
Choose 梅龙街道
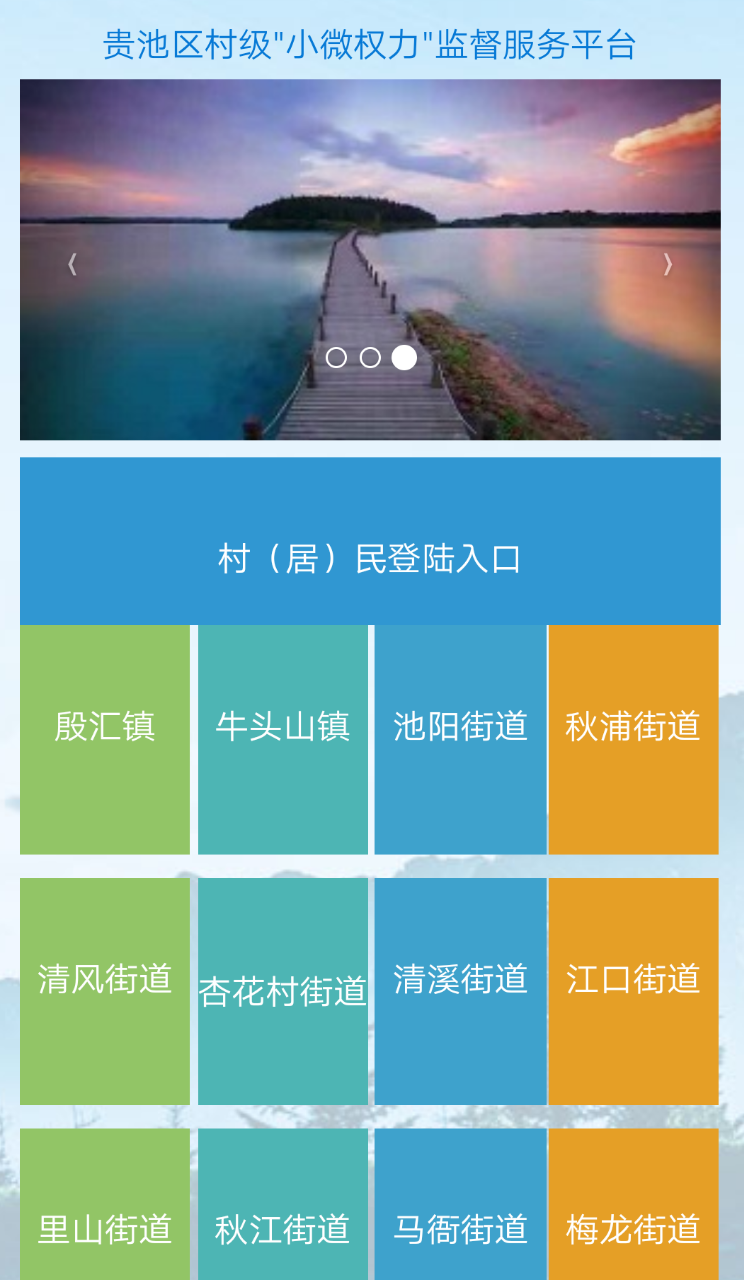[x=633, y=1215]
